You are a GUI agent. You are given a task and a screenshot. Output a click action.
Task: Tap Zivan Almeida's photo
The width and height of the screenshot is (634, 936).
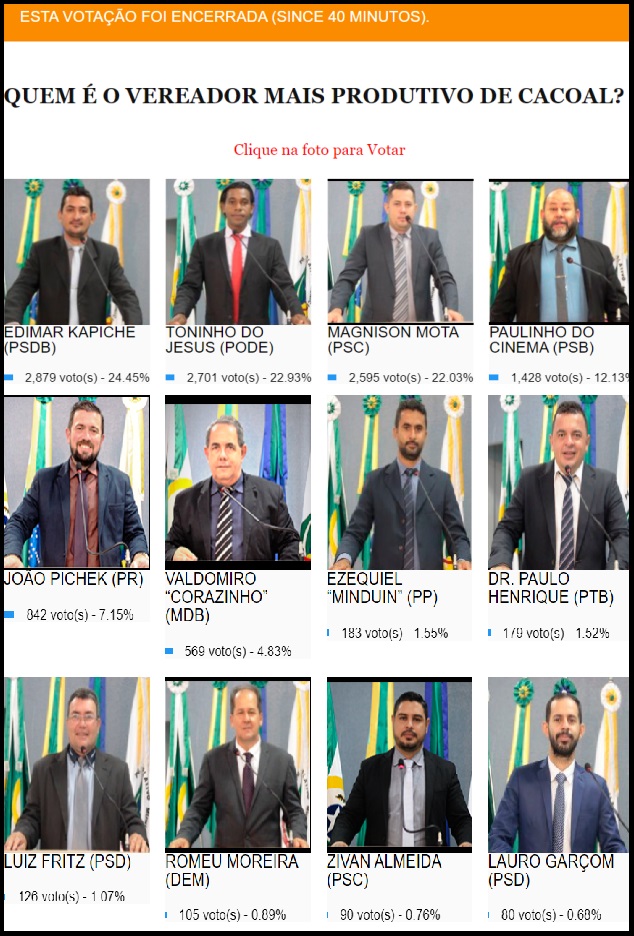[x=400, y=764]
